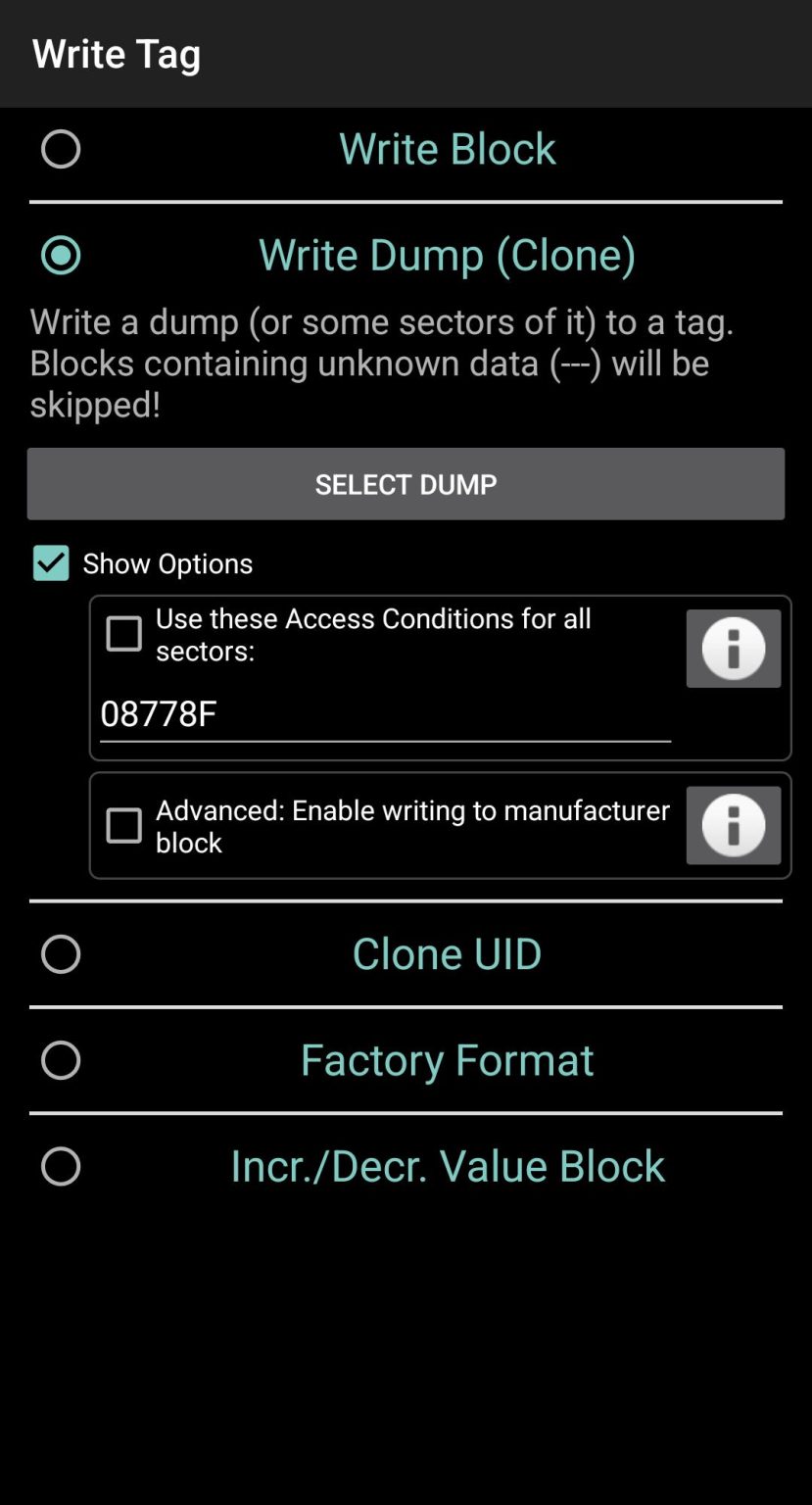Click the Write Tag title

tap(115, 54)
